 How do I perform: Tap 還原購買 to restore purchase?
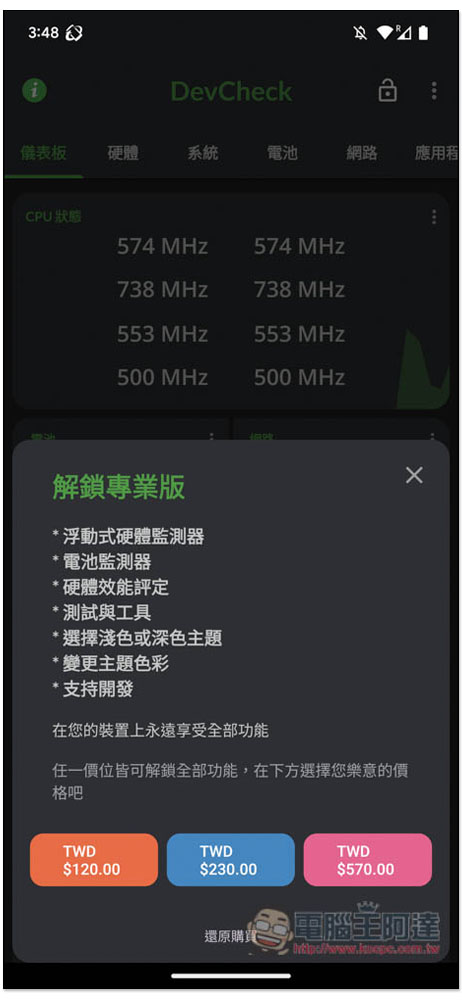[230, 936]
